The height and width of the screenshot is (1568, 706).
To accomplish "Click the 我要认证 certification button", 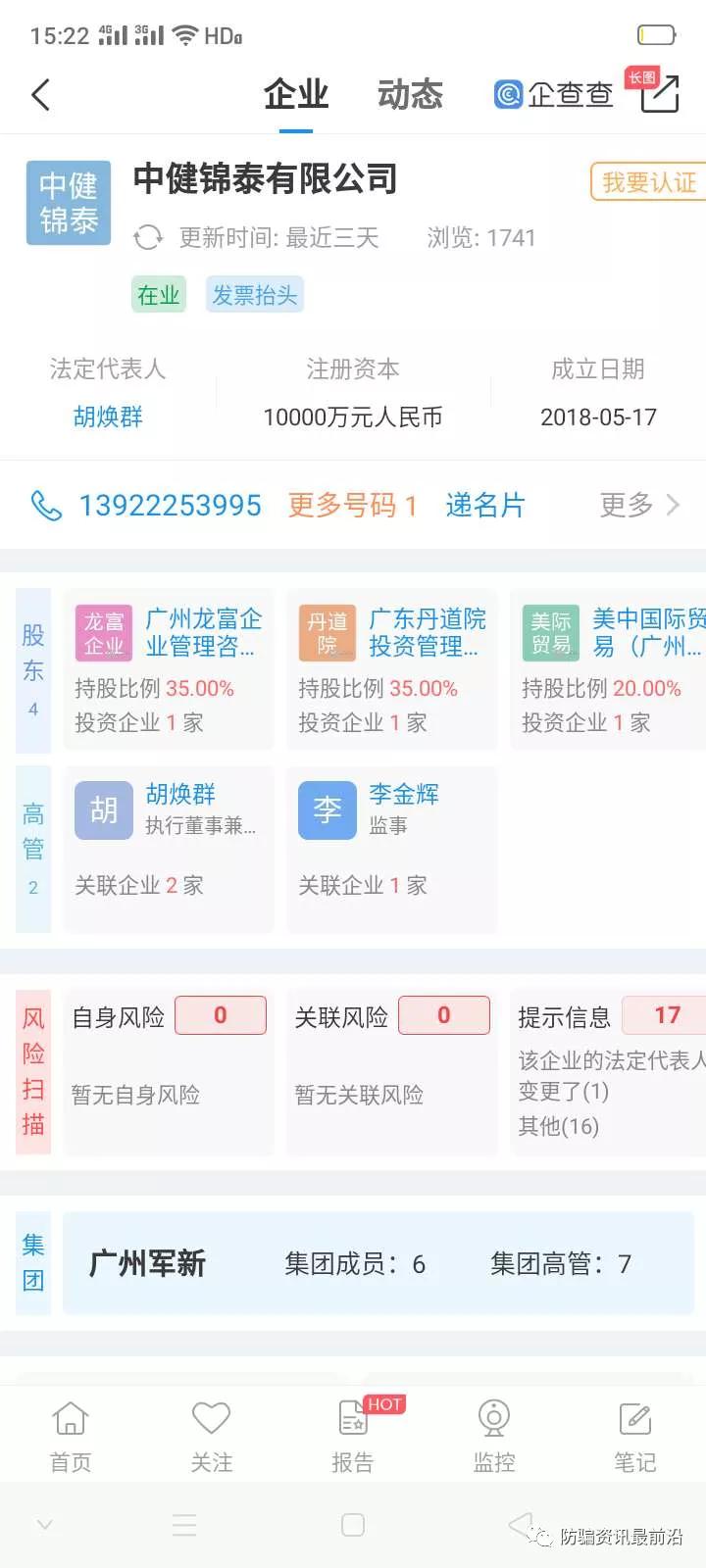I will point(647,182).
